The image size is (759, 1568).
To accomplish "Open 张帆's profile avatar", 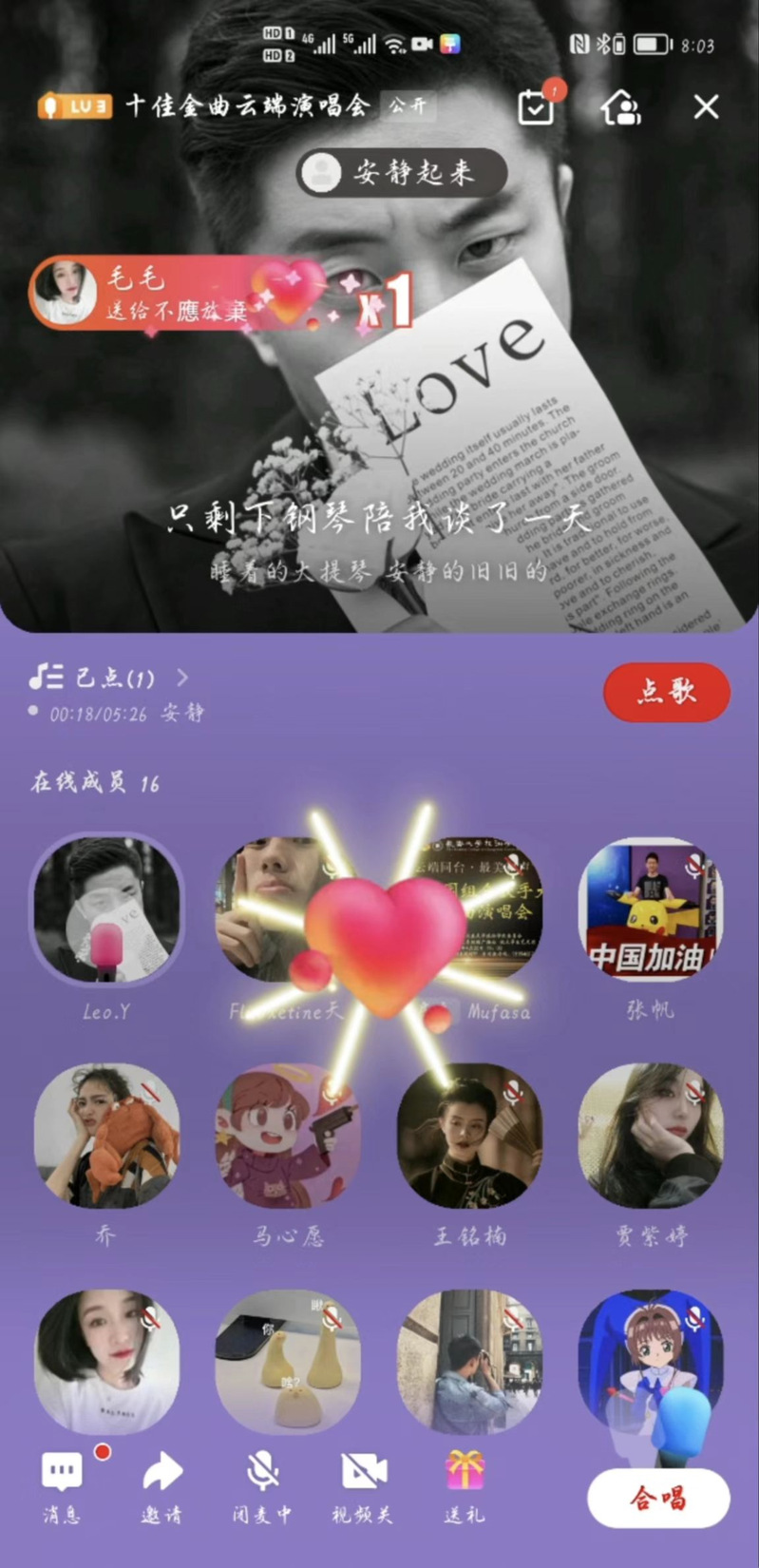I will tap(651, 909).
